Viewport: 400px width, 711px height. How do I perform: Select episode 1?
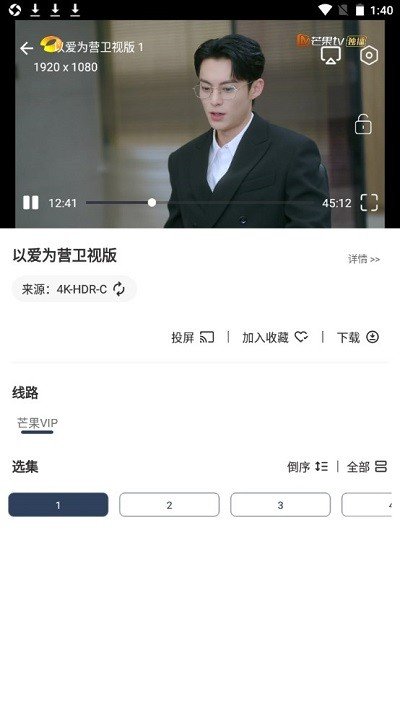coord(58,505)
